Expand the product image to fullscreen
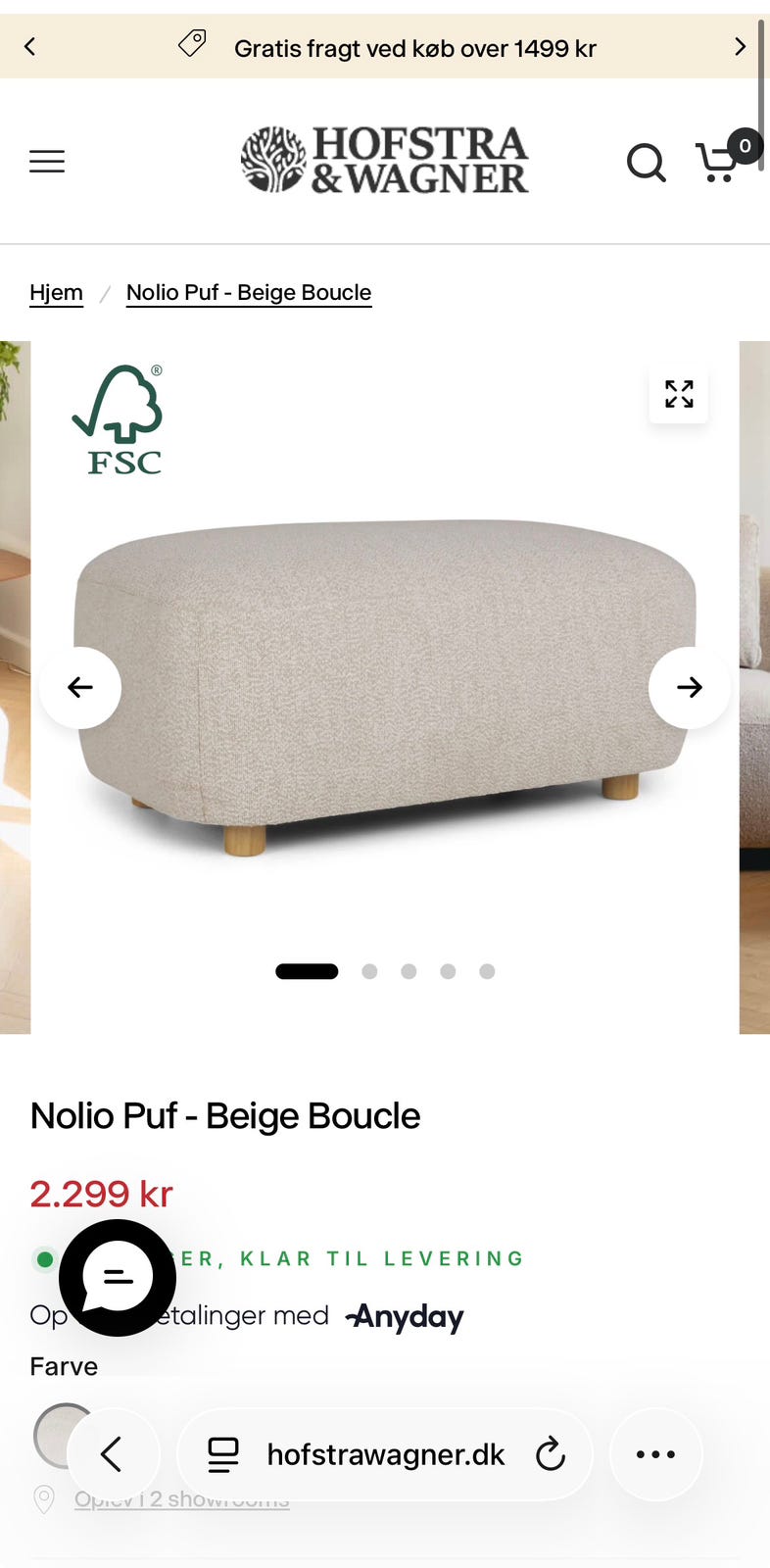The height and width of the screenshot is (1568, 770). [678, 395]
